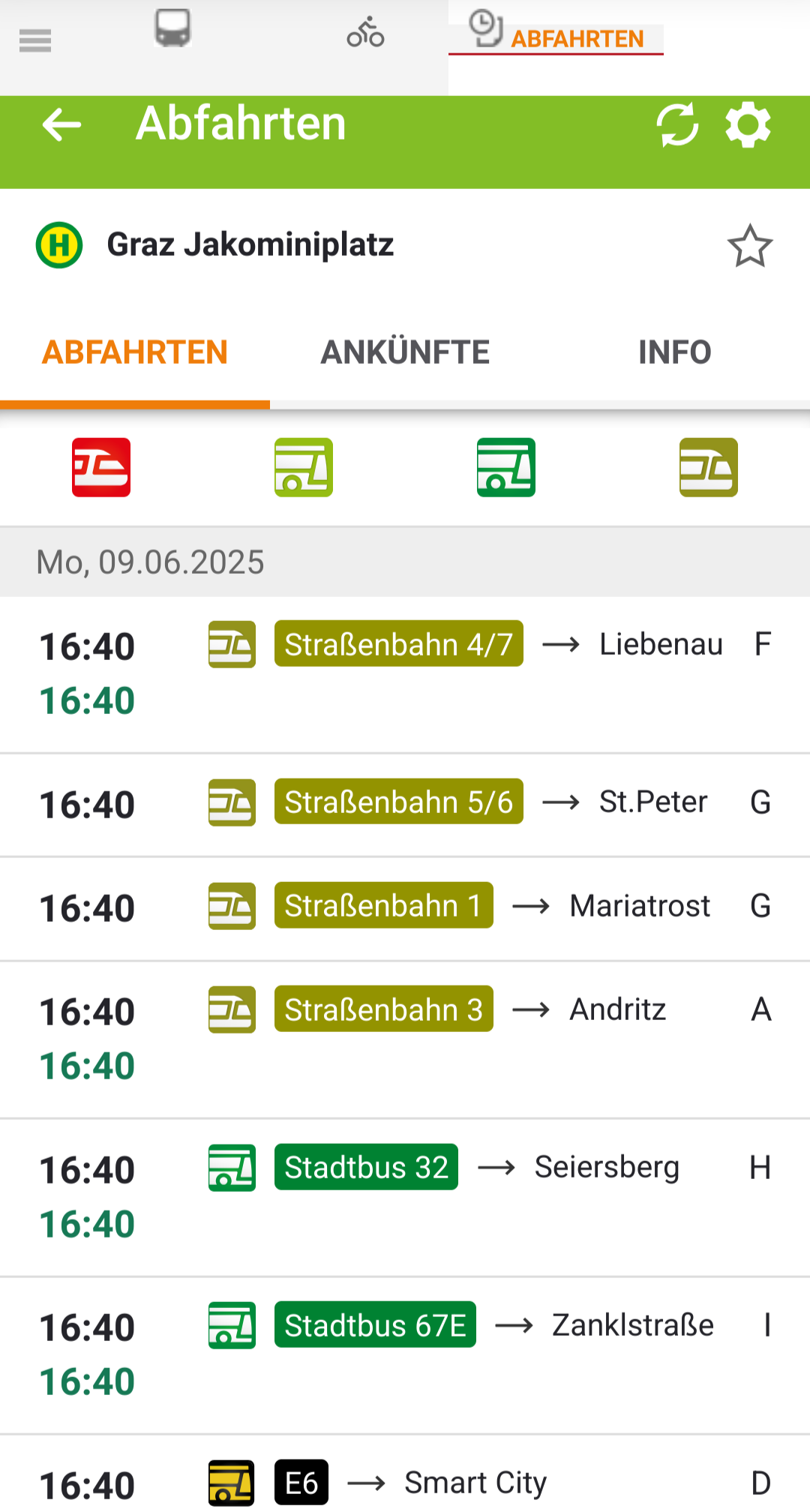Open the hamburger drawer menu
Screen dimensions: 810x1512
point(35,40)
